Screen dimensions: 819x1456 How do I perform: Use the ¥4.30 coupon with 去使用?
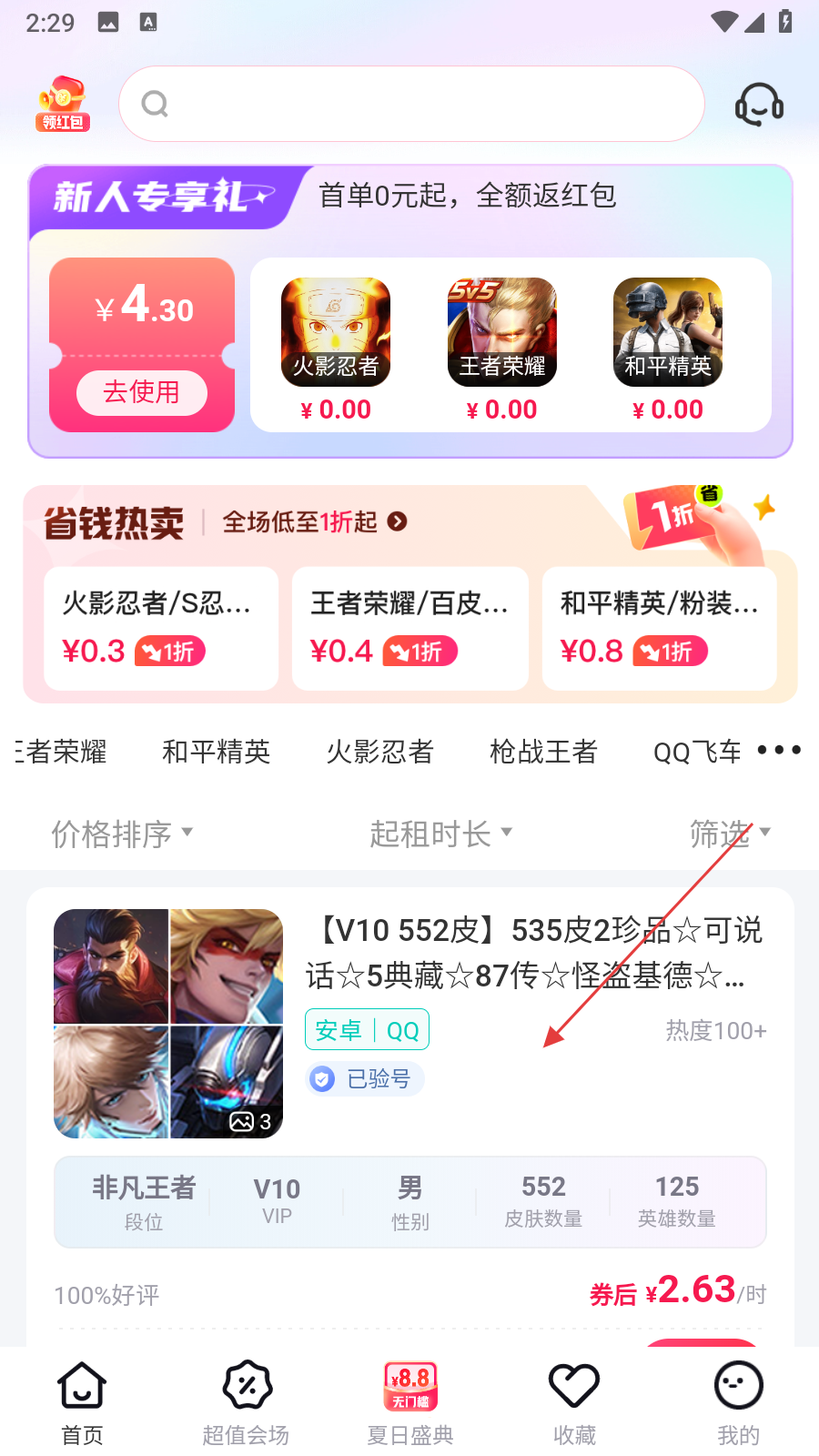pos(141,392)
